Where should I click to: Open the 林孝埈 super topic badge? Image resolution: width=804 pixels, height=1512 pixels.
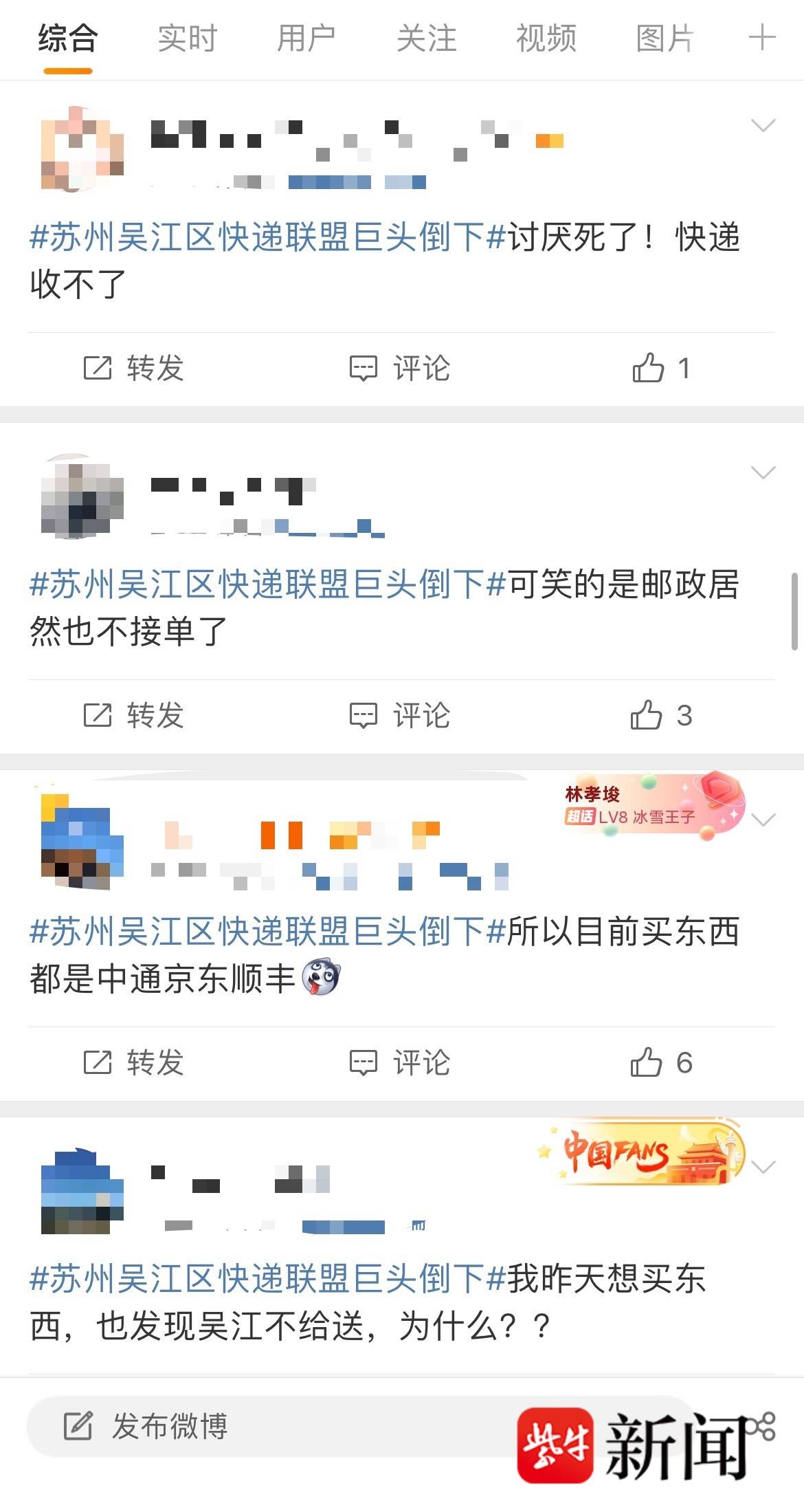[653, 806]
